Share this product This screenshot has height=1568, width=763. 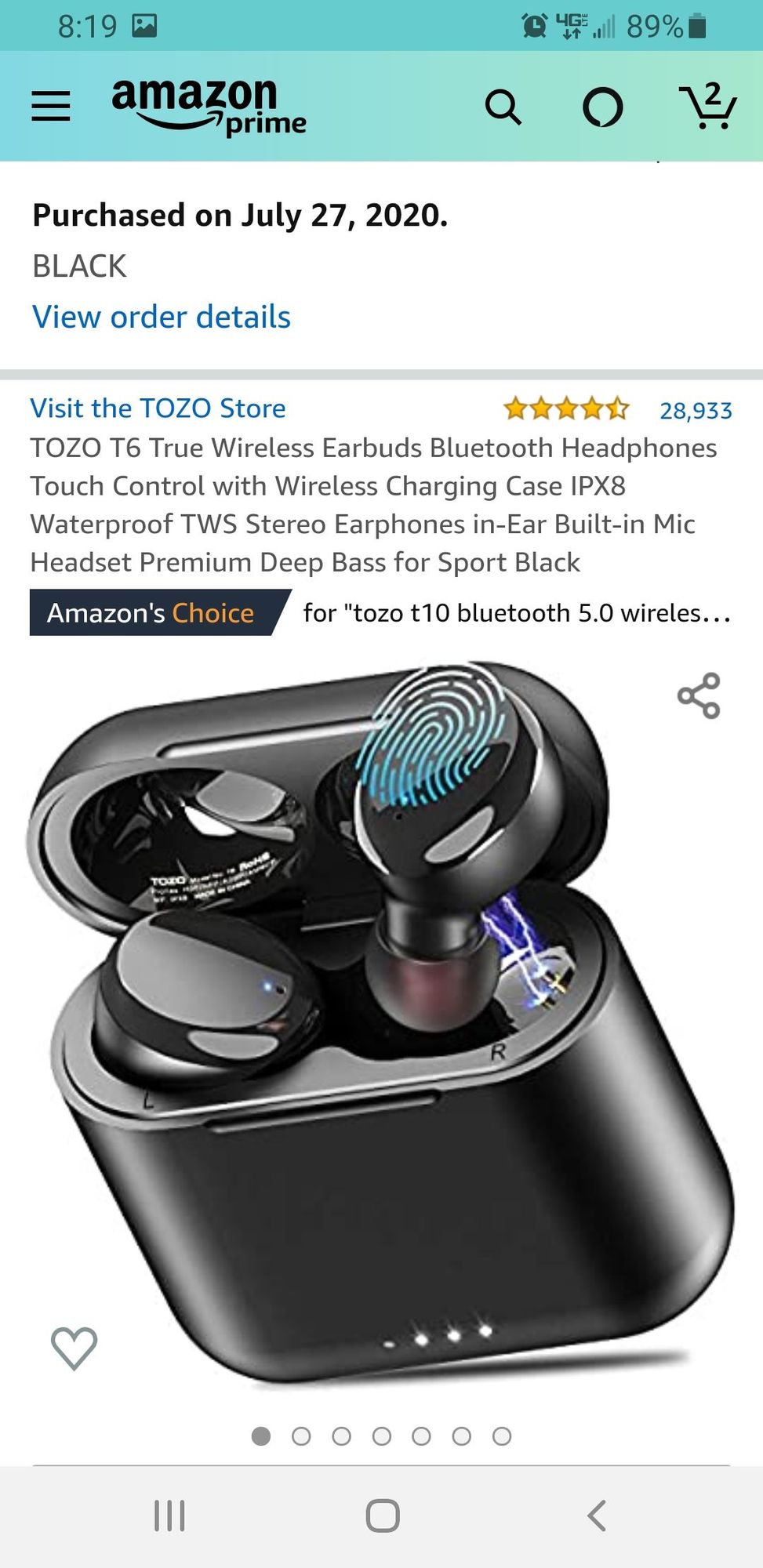(x=699, y=695)
